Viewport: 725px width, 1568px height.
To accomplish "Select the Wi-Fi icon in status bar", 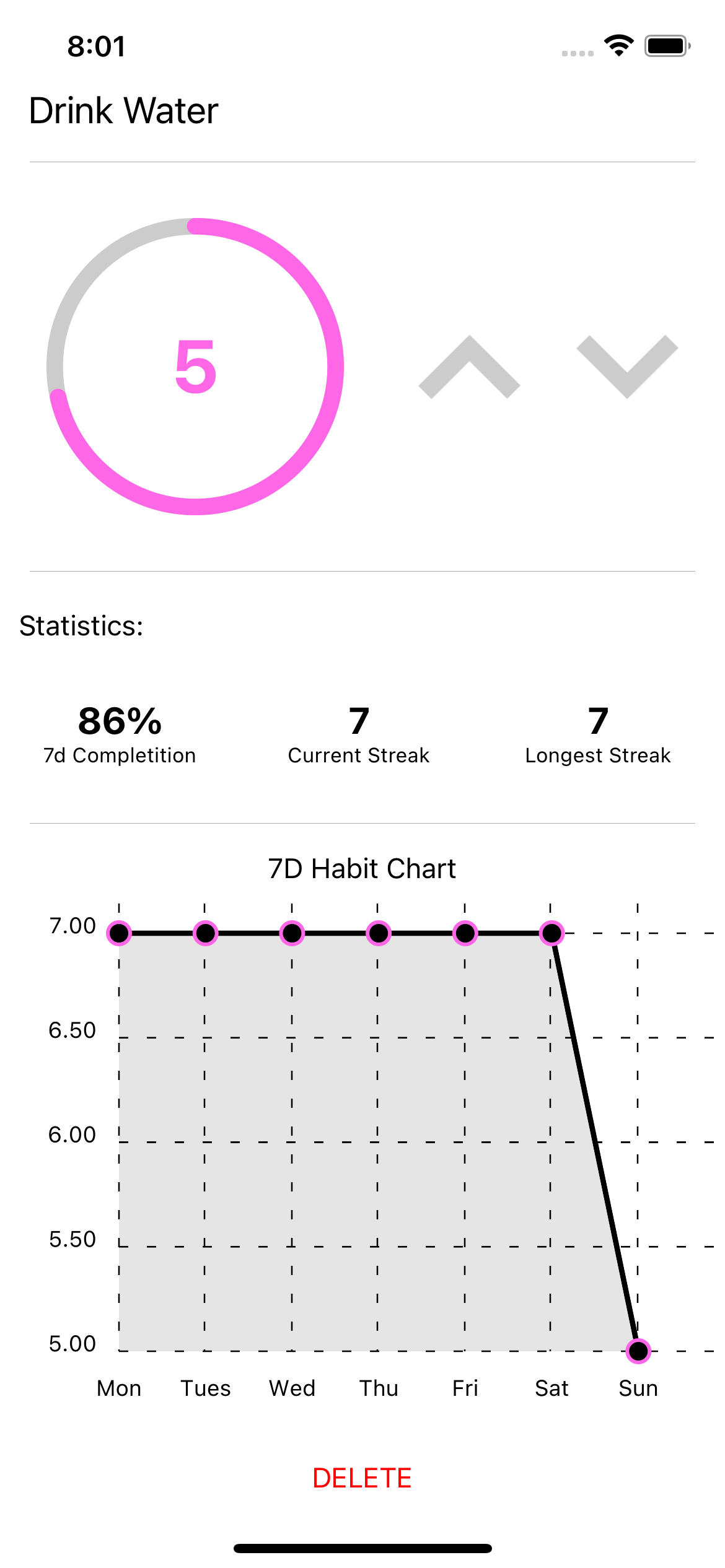I will click(x=617, y=45).
